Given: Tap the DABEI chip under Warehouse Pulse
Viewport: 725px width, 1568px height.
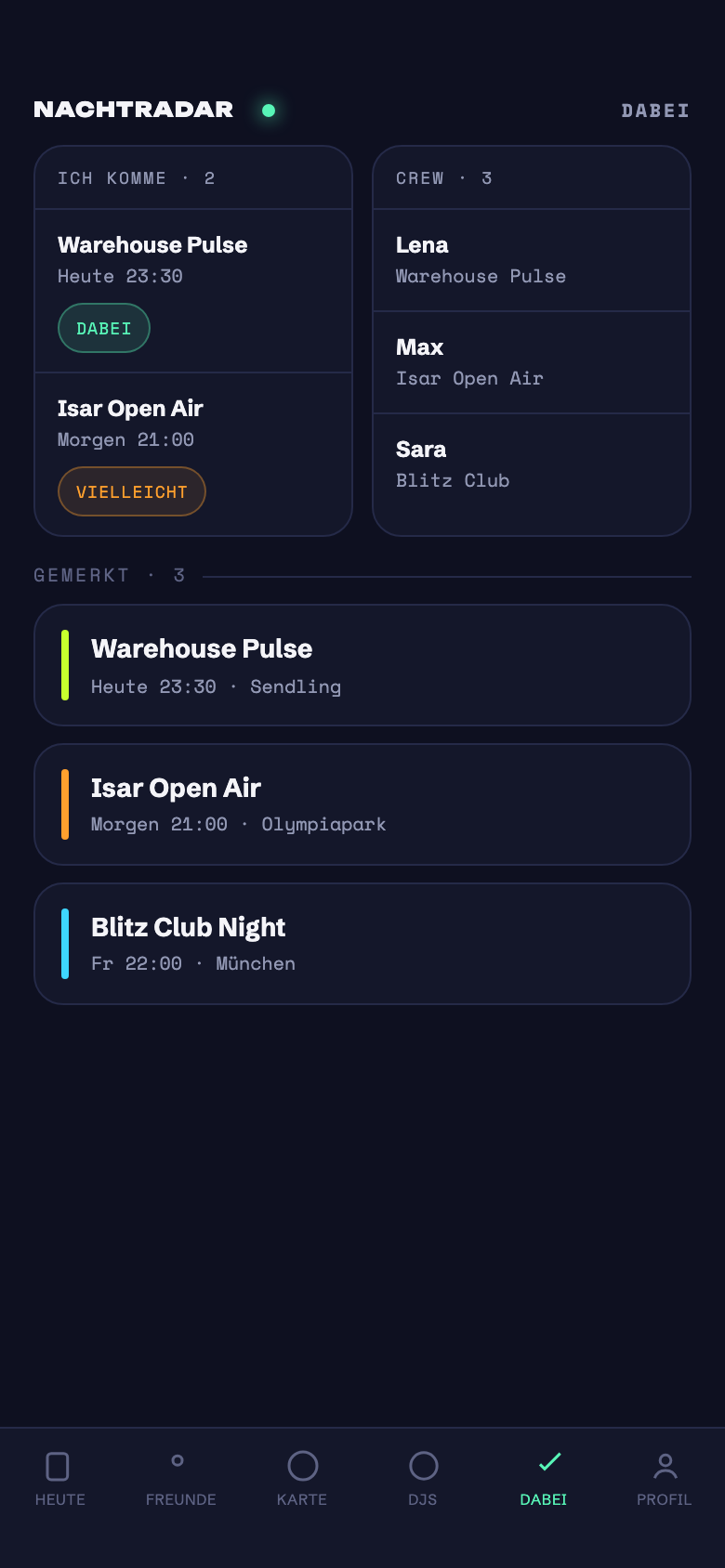Looking at the screenshot, I should tap(104, 328).
